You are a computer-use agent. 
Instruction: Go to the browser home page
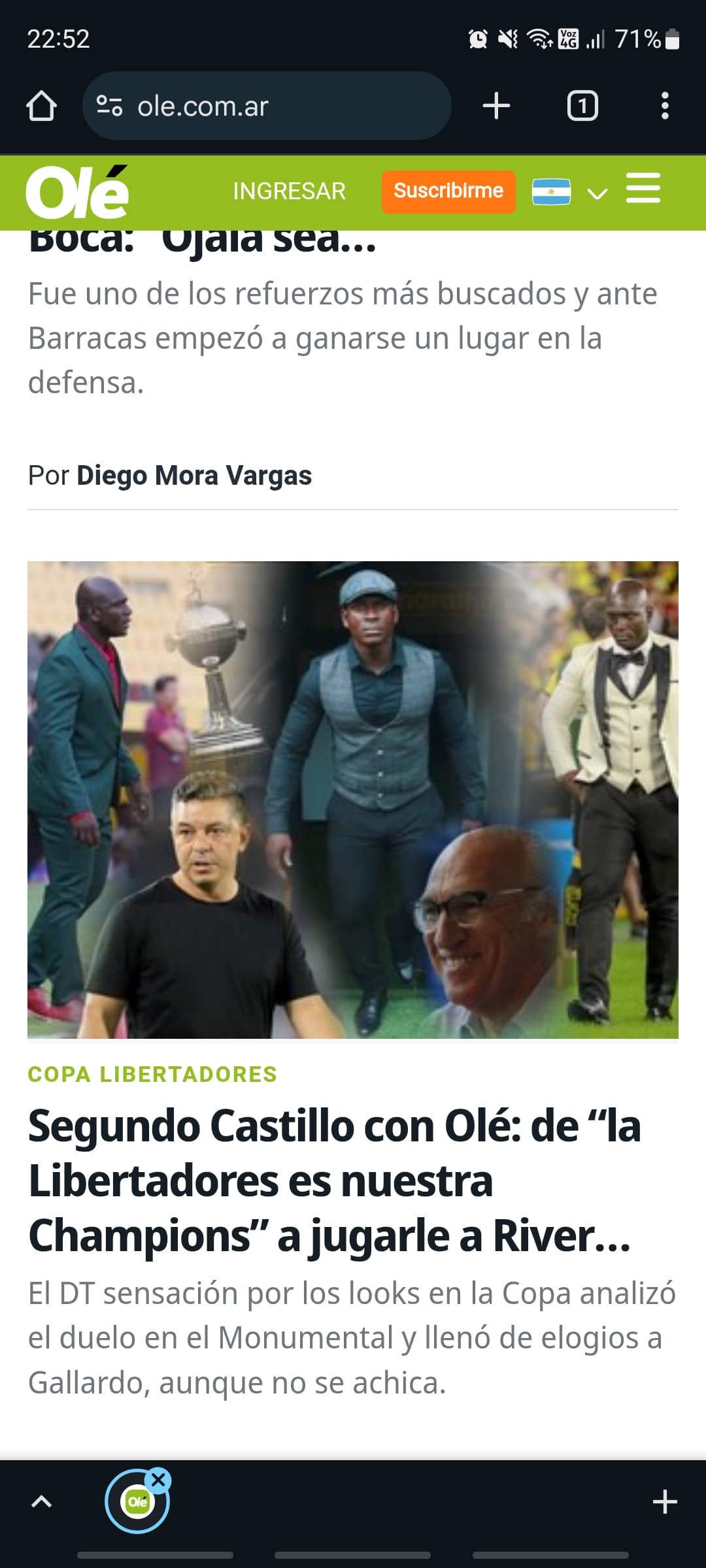[x=41, y=106]
